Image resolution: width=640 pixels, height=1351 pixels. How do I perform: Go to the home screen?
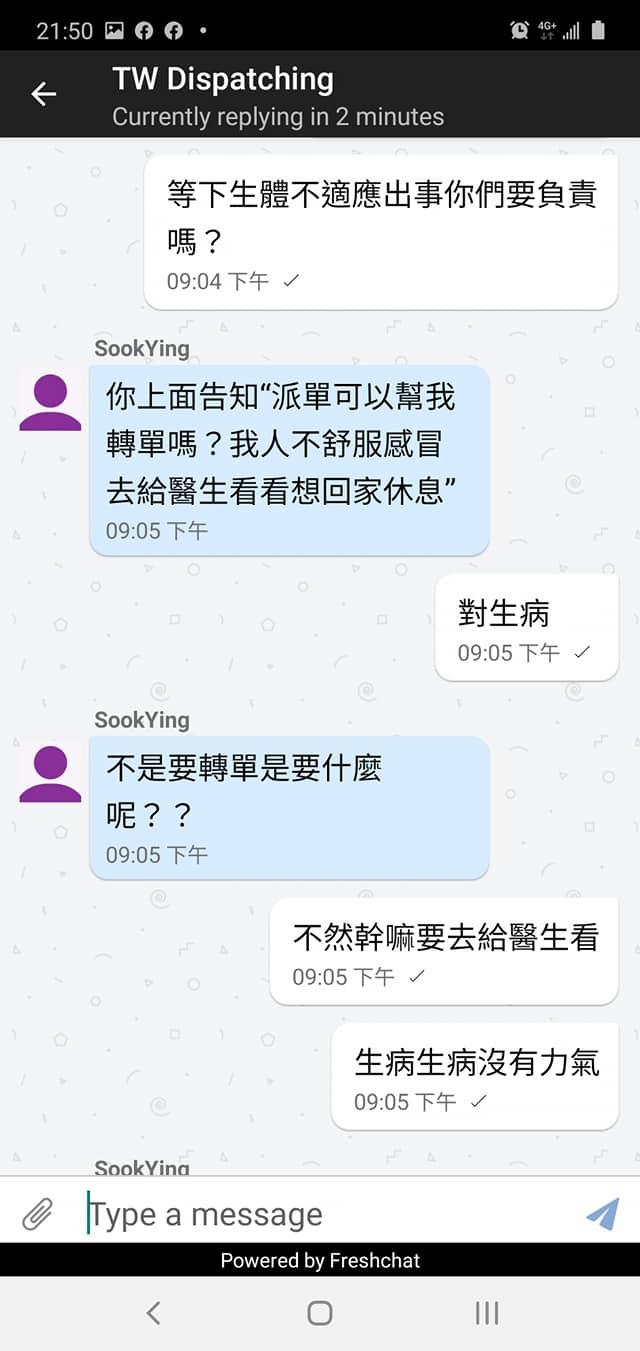coord(320,1312)
